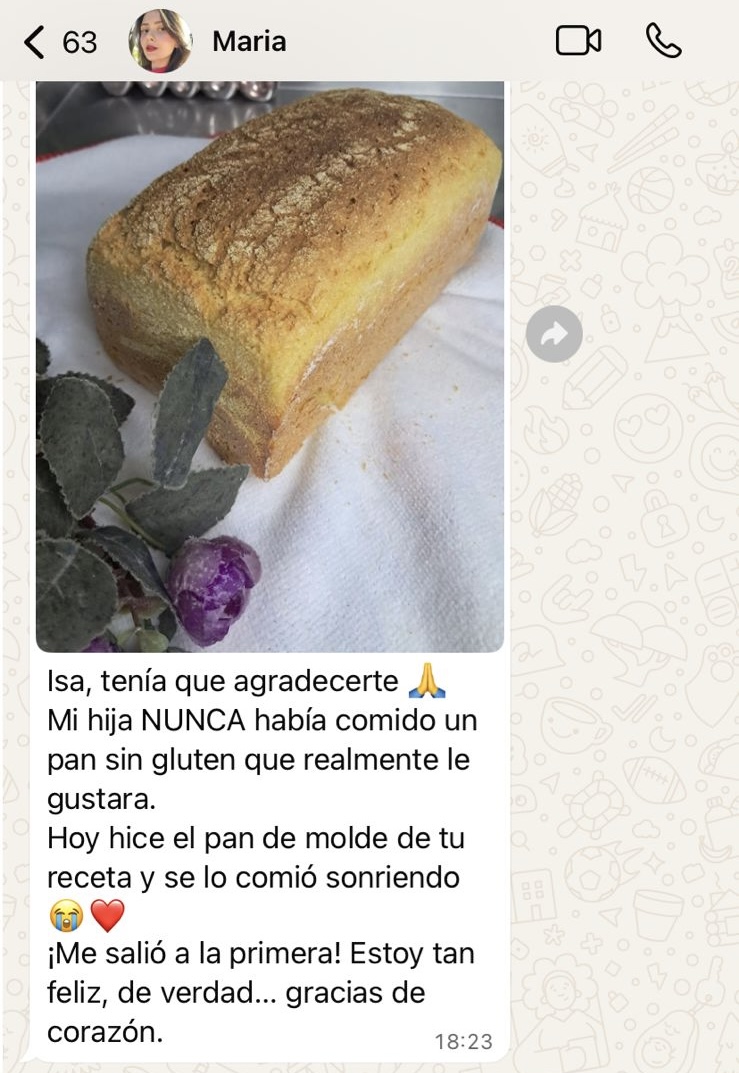
Task: Start a video call with Maria
Action: tap(578, 41)
